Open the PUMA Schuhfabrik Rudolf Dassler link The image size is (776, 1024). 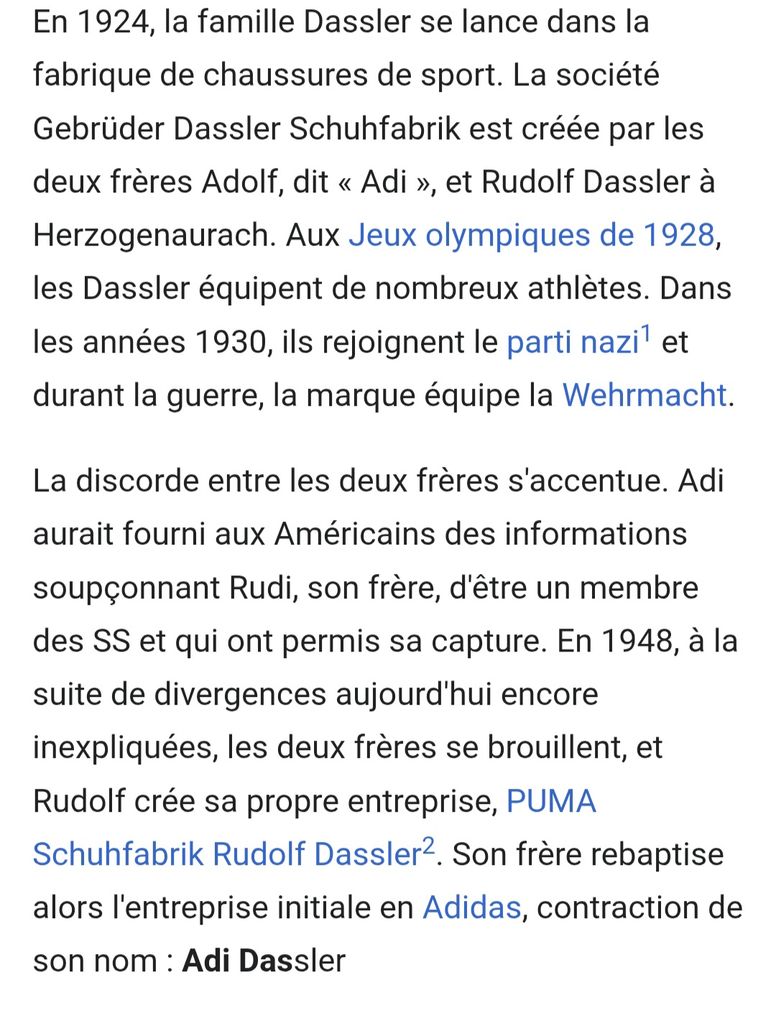(x=227, y=854)
